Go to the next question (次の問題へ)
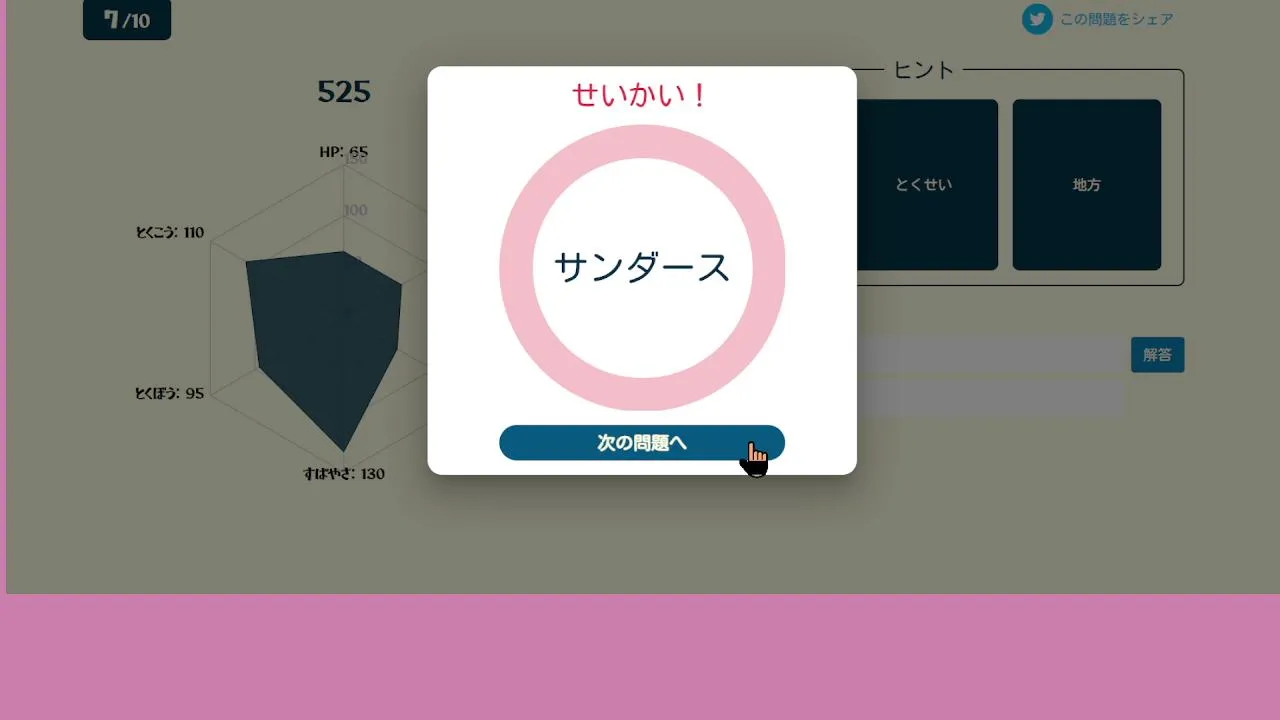 641,443
